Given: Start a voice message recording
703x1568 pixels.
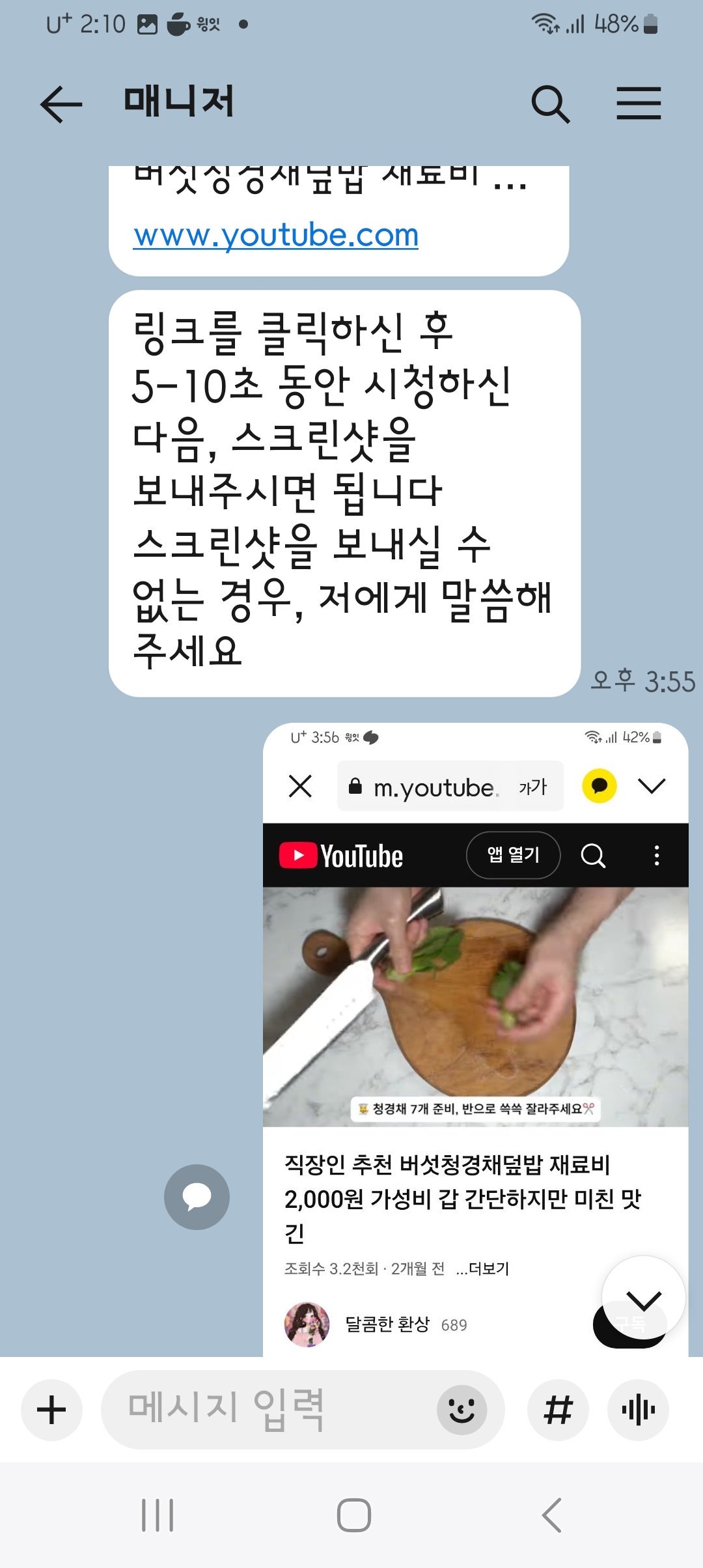Looking at the screenshot, I should point(638,1410).
